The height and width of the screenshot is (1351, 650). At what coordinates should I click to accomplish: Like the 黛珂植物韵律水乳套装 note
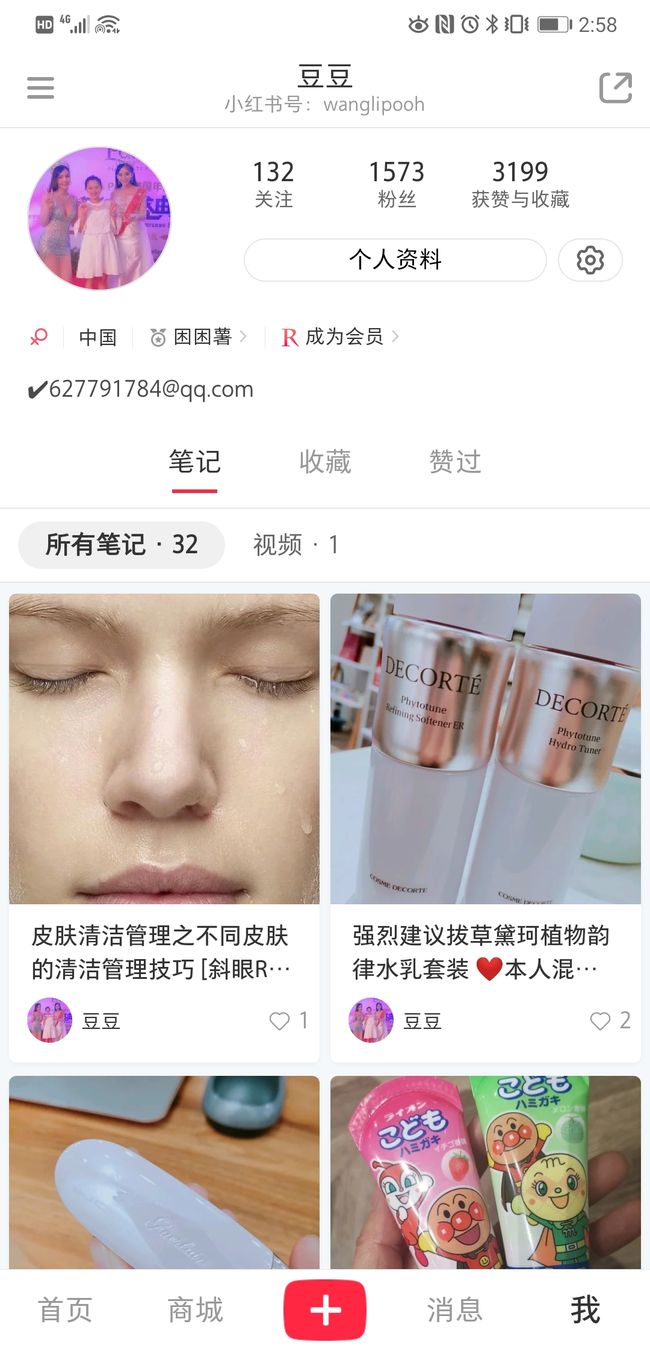coord(610,1021)
